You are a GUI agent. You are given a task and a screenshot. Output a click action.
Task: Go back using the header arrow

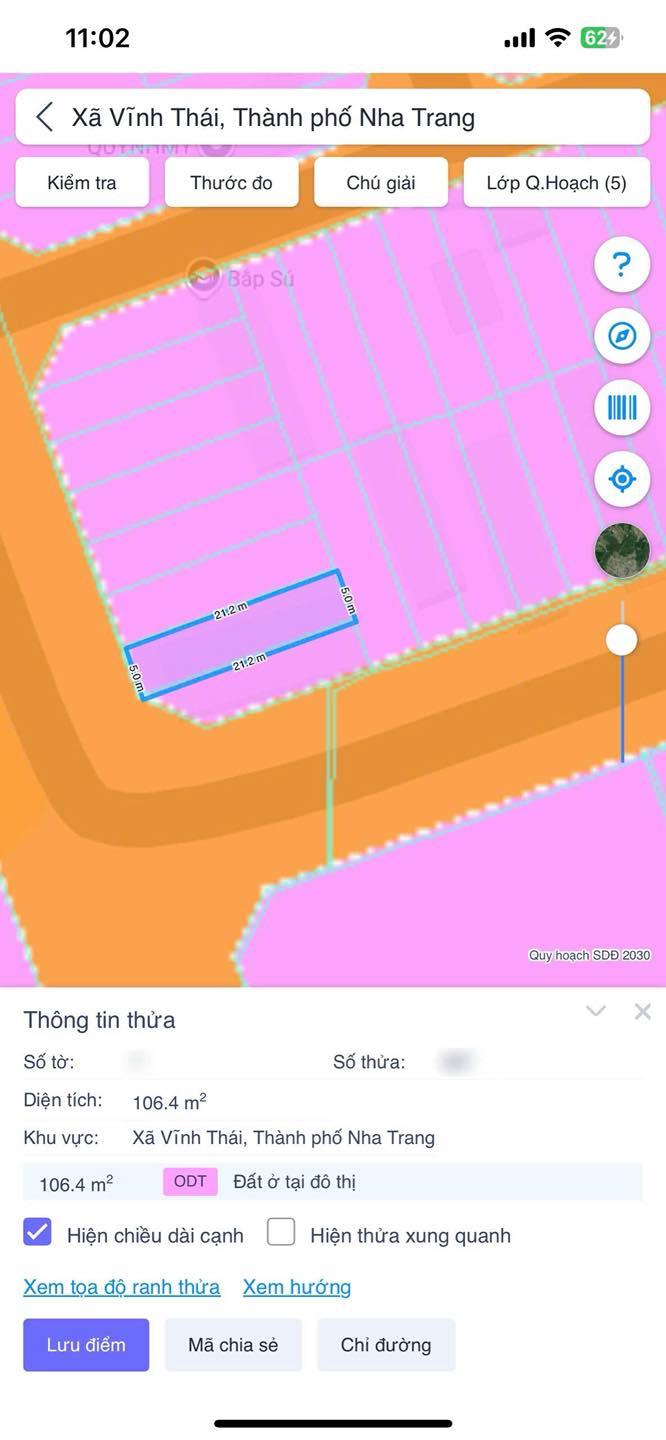[45, 117]
